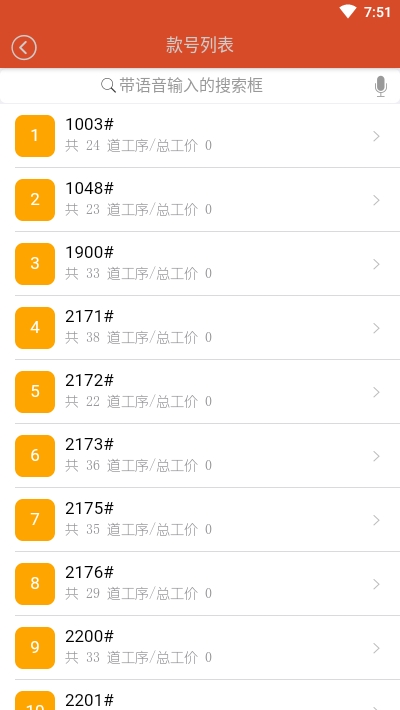Open style number 2176#
This screenshot has height=710, width=400.
(200, 584)
